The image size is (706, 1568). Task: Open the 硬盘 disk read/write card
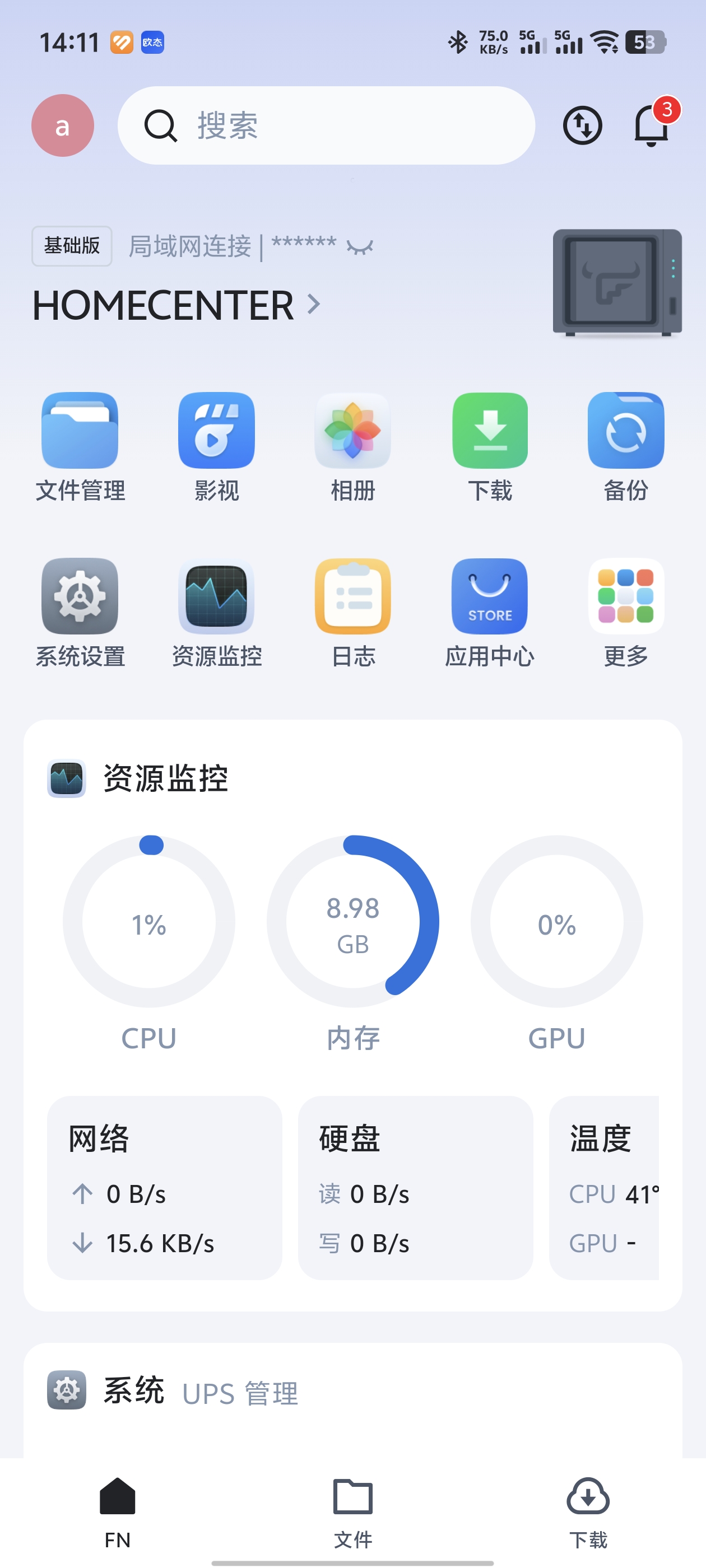click(x=415, y=1188)
